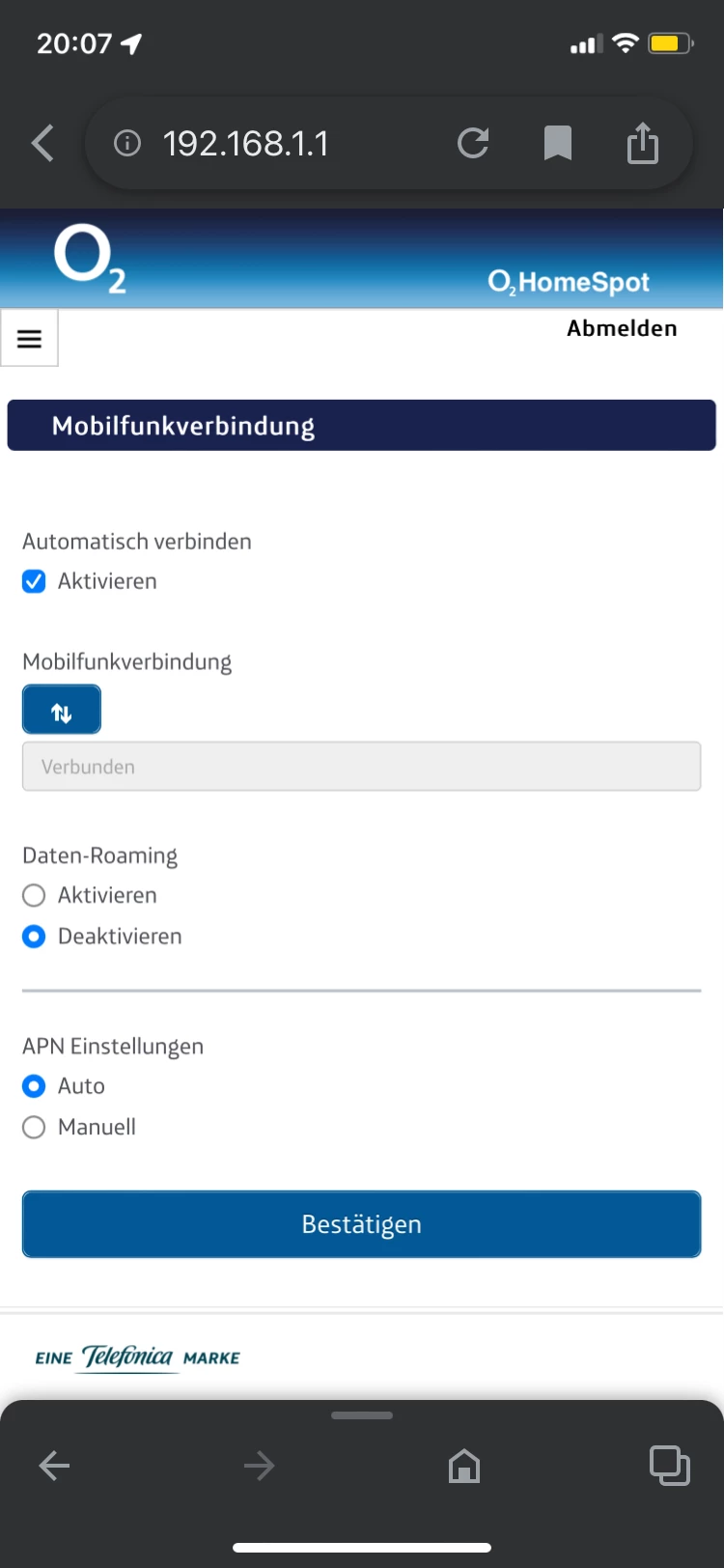The image size is (724, 1568).
Task: Choose Auto APN settings
Action: tap(34, 1086)
